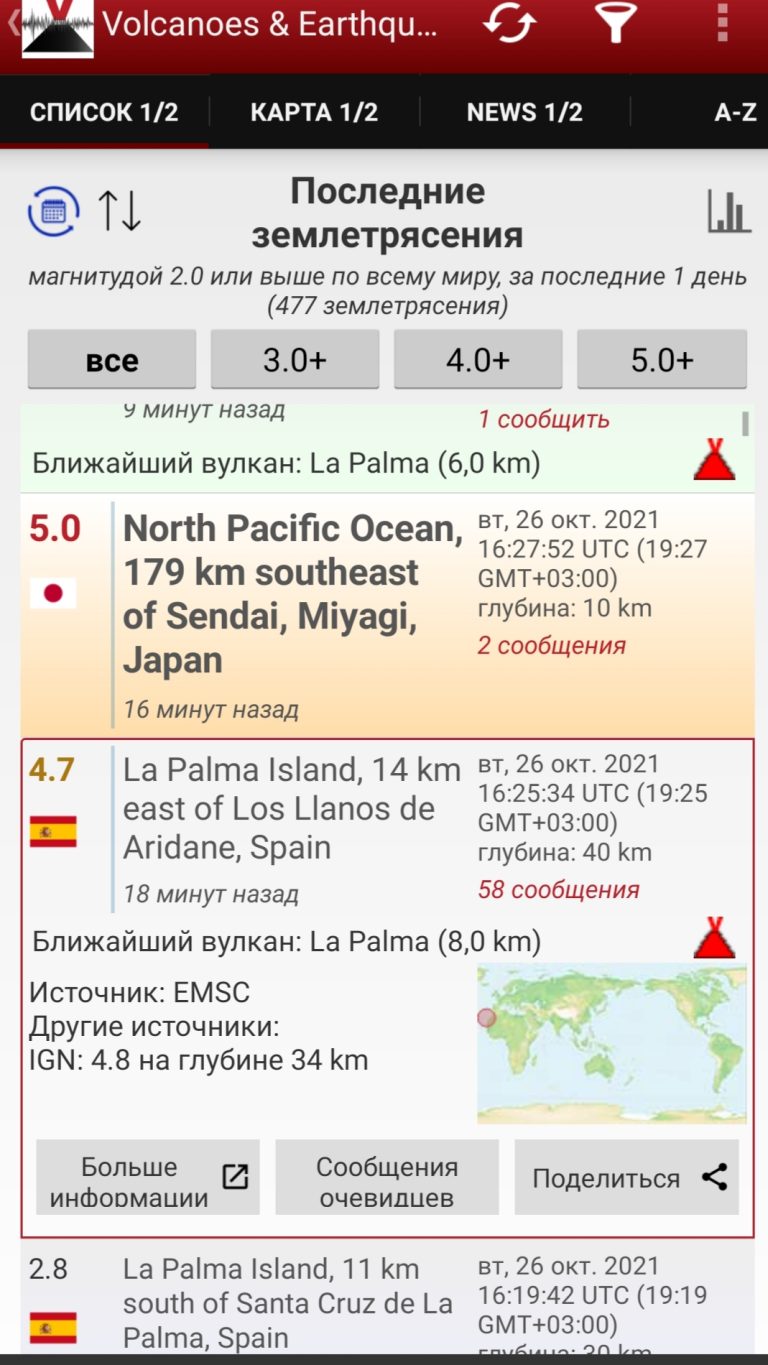Filter earthquakes by 4.0+ magnitude
This screenshot has height=1365, width=768.
click(x=478, y=360)
